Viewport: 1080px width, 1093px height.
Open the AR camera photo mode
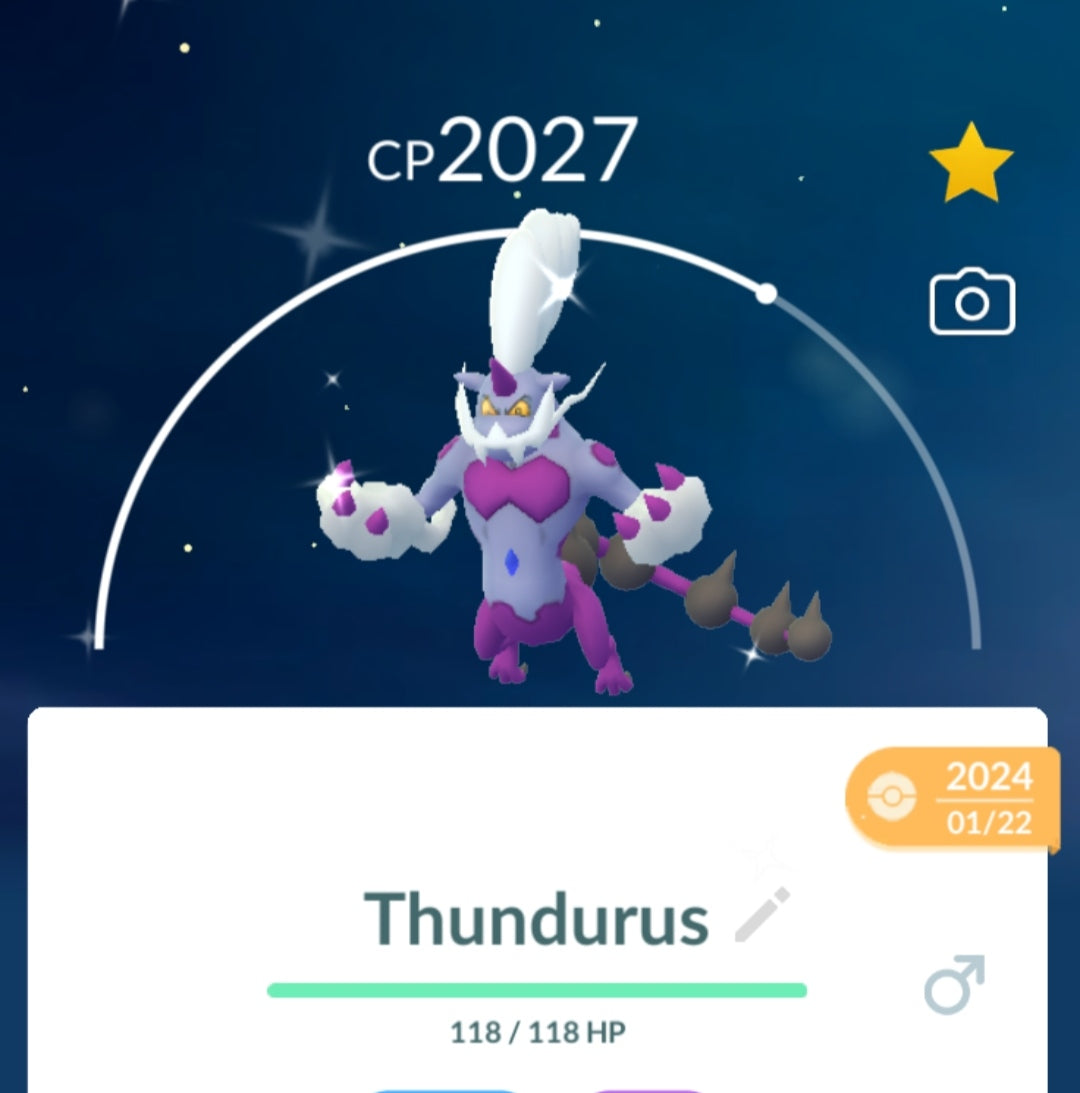[972, 303]
